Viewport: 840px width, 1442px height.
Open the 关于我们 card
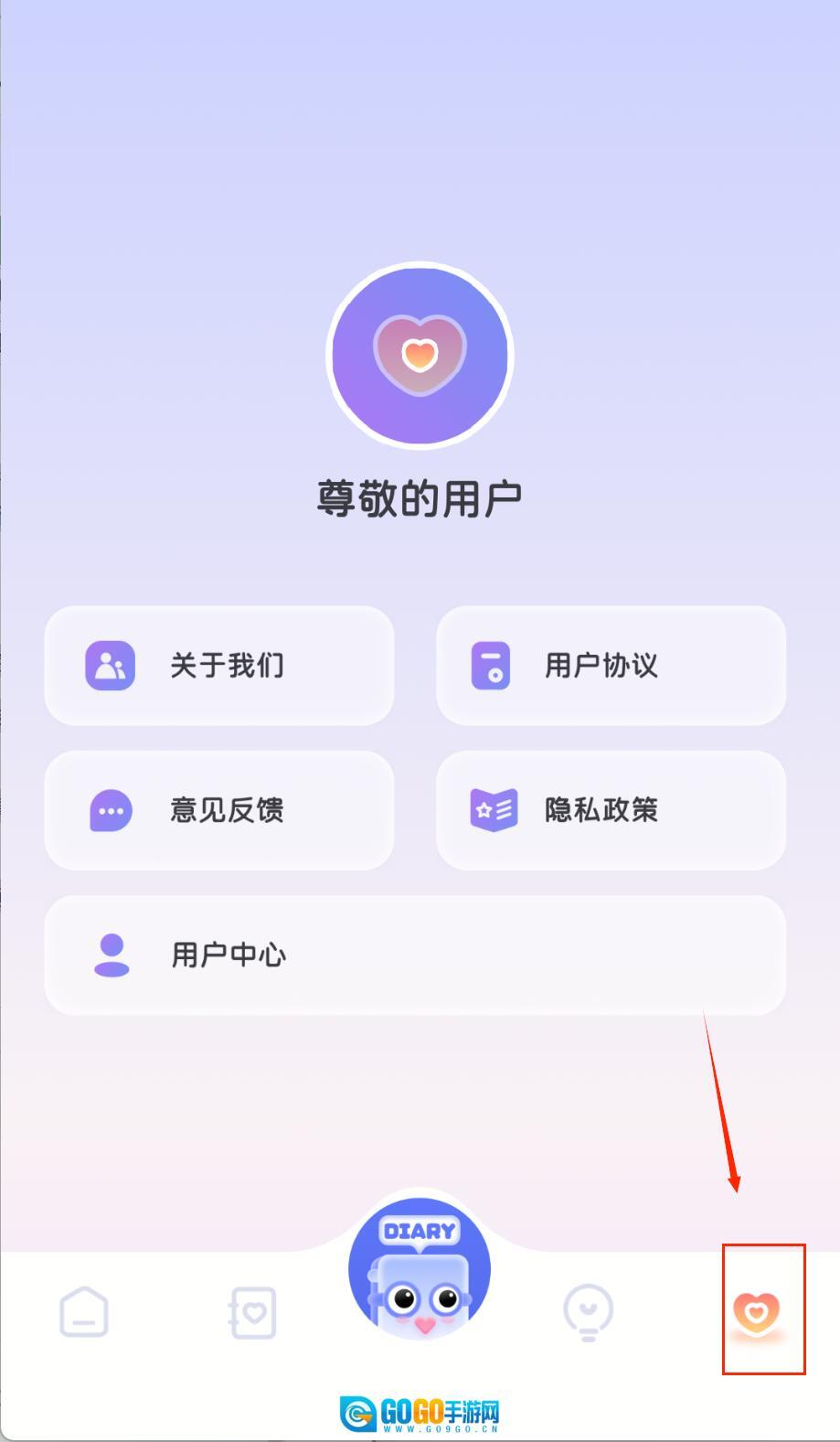pyautogui.click(x=218, y=666)
